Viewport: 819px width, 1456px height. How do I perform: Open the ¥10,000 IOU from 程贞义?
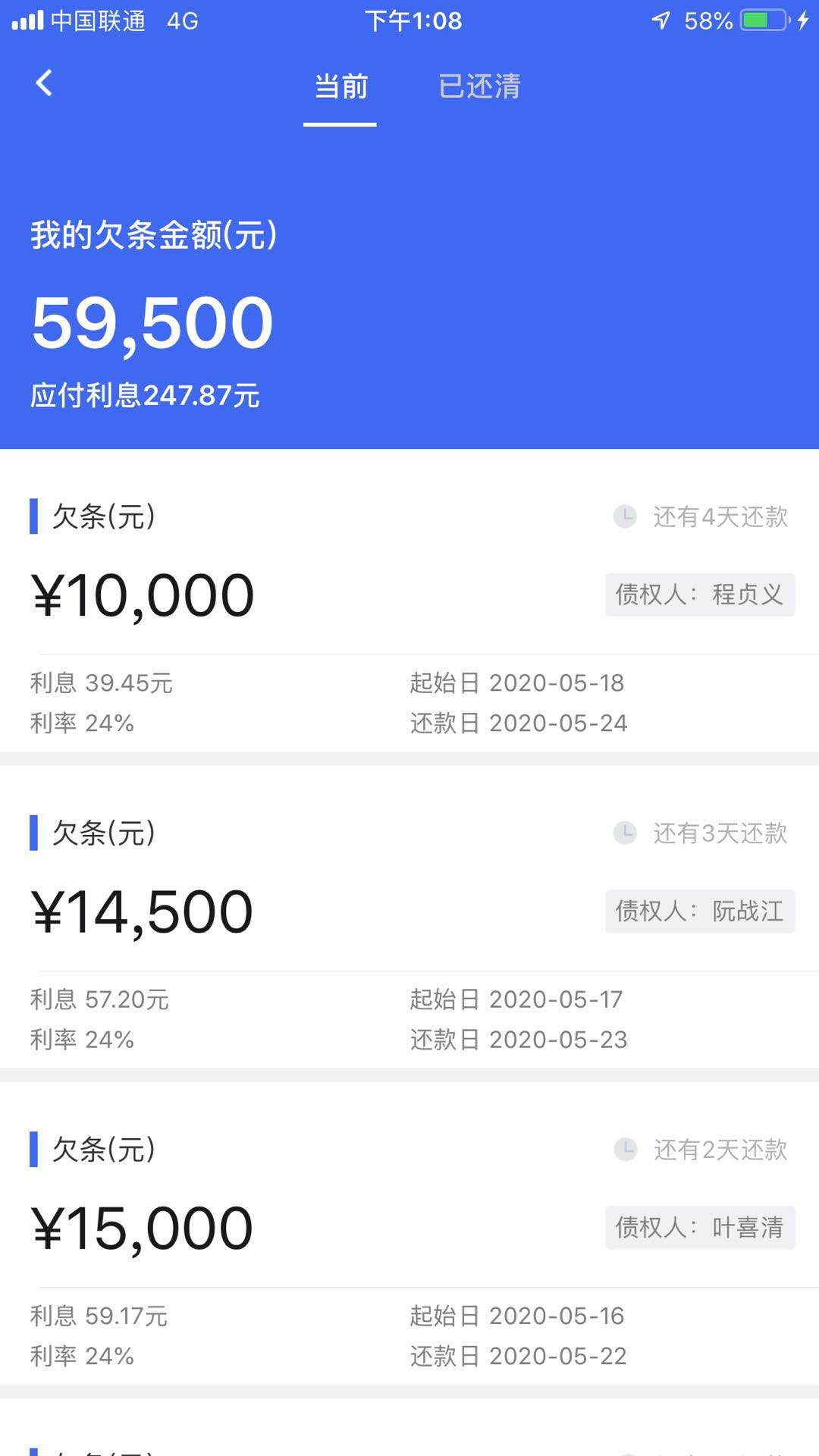coord(409,607)
